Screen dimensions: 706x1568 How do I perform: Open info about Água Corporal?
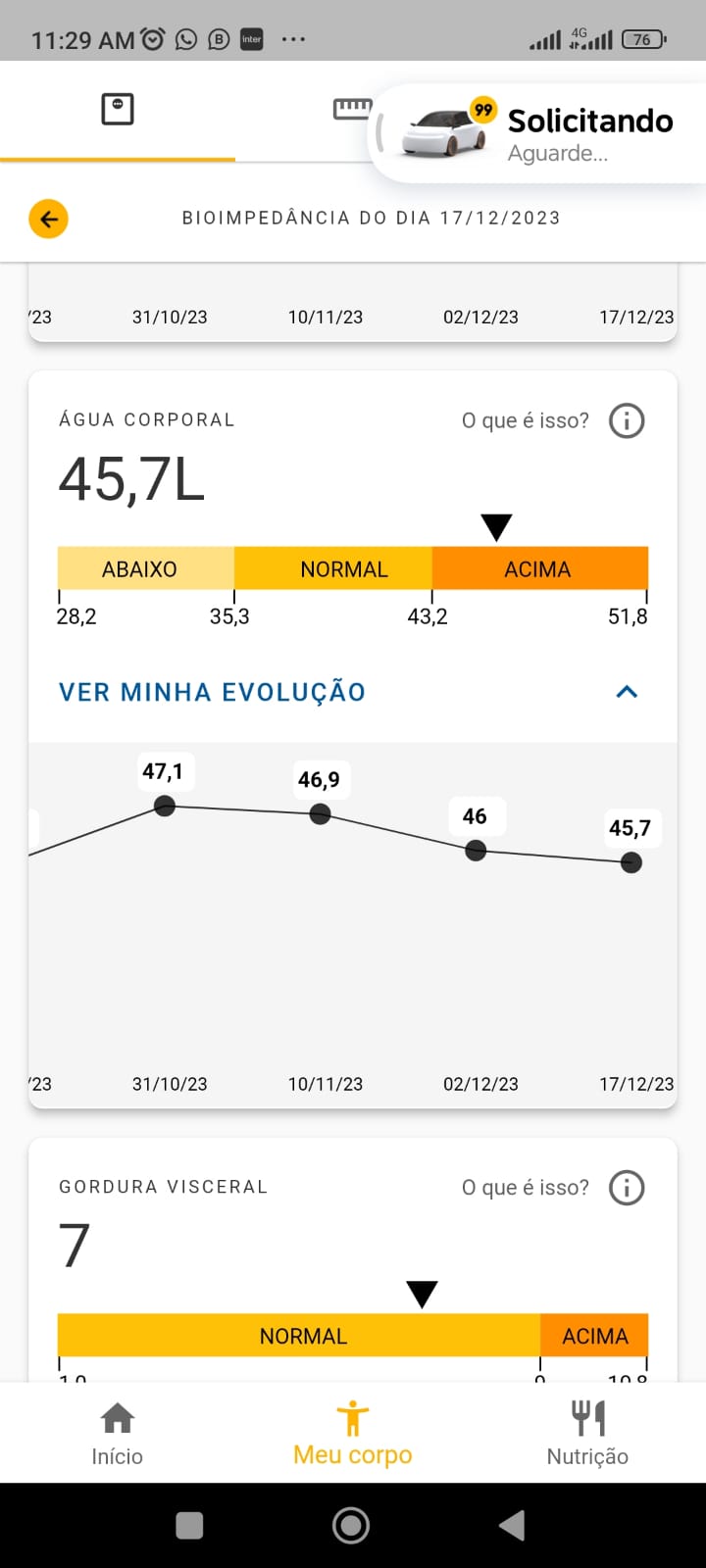[627, 420]
